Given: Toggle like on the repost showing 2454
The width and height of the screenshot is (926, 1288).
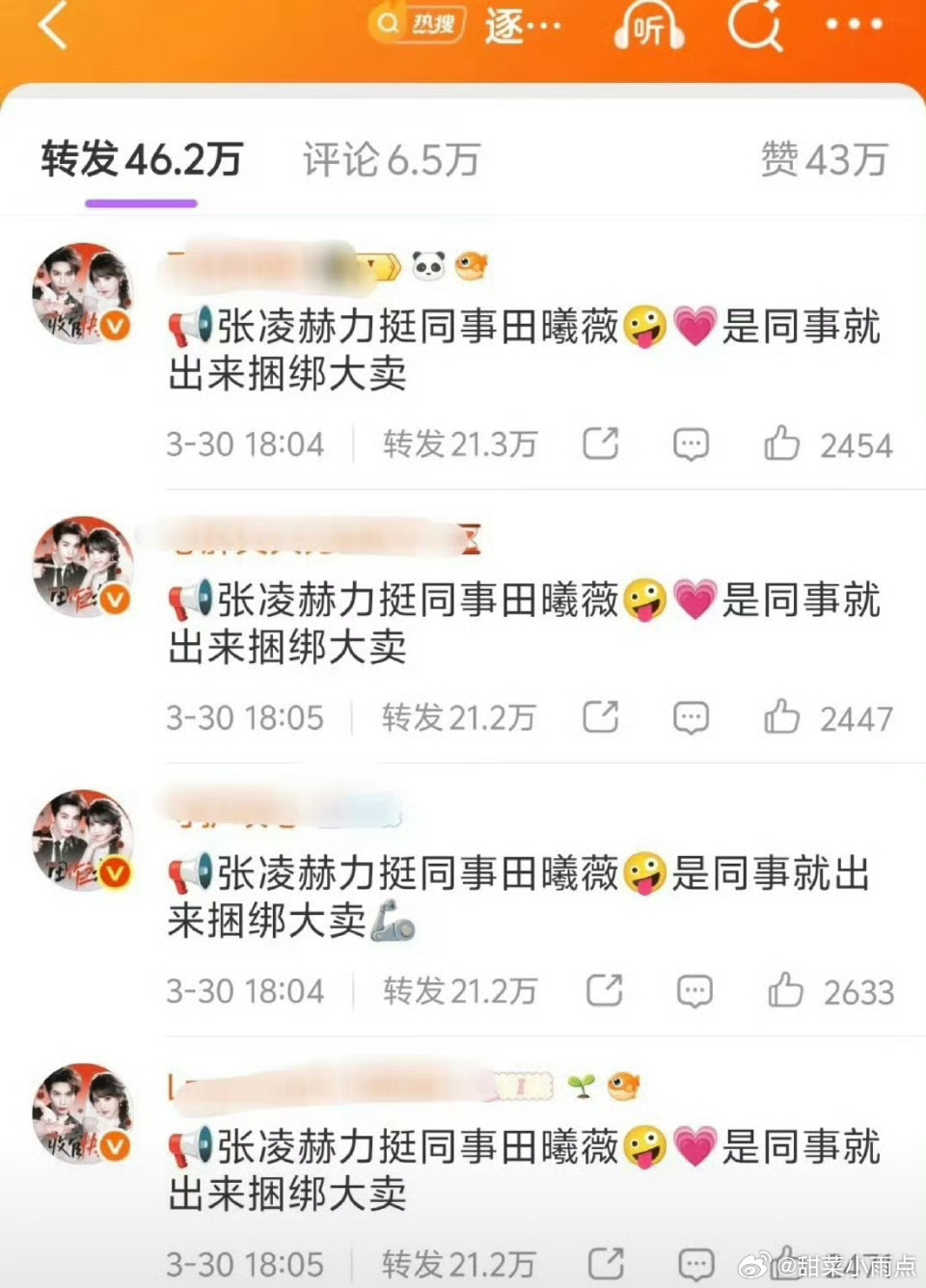Looking at the screenshot, I should [783, 444].
